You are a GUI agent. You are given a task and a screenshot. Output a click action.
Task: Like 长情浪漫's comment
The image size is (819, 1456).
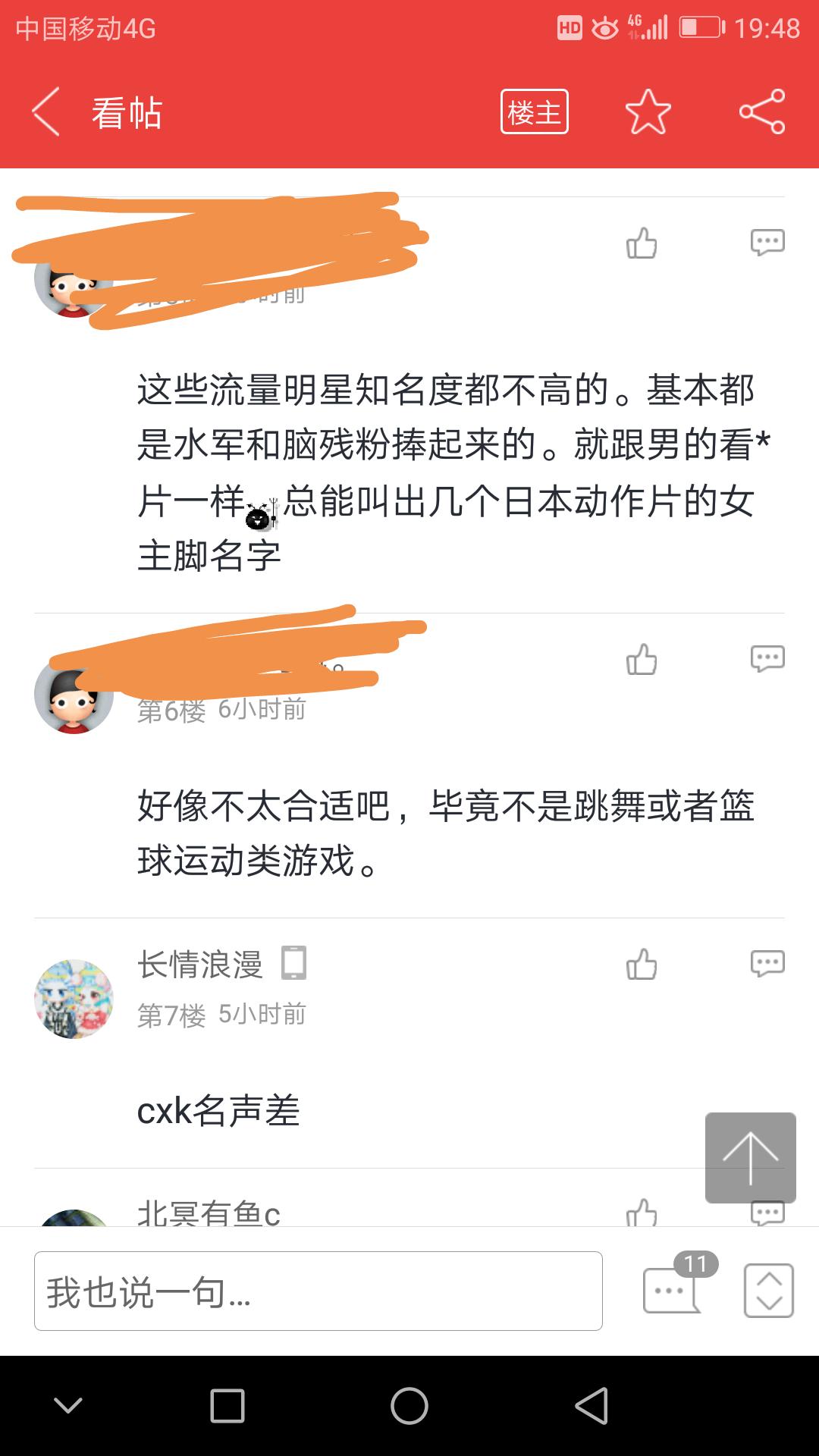coord(642,965)
